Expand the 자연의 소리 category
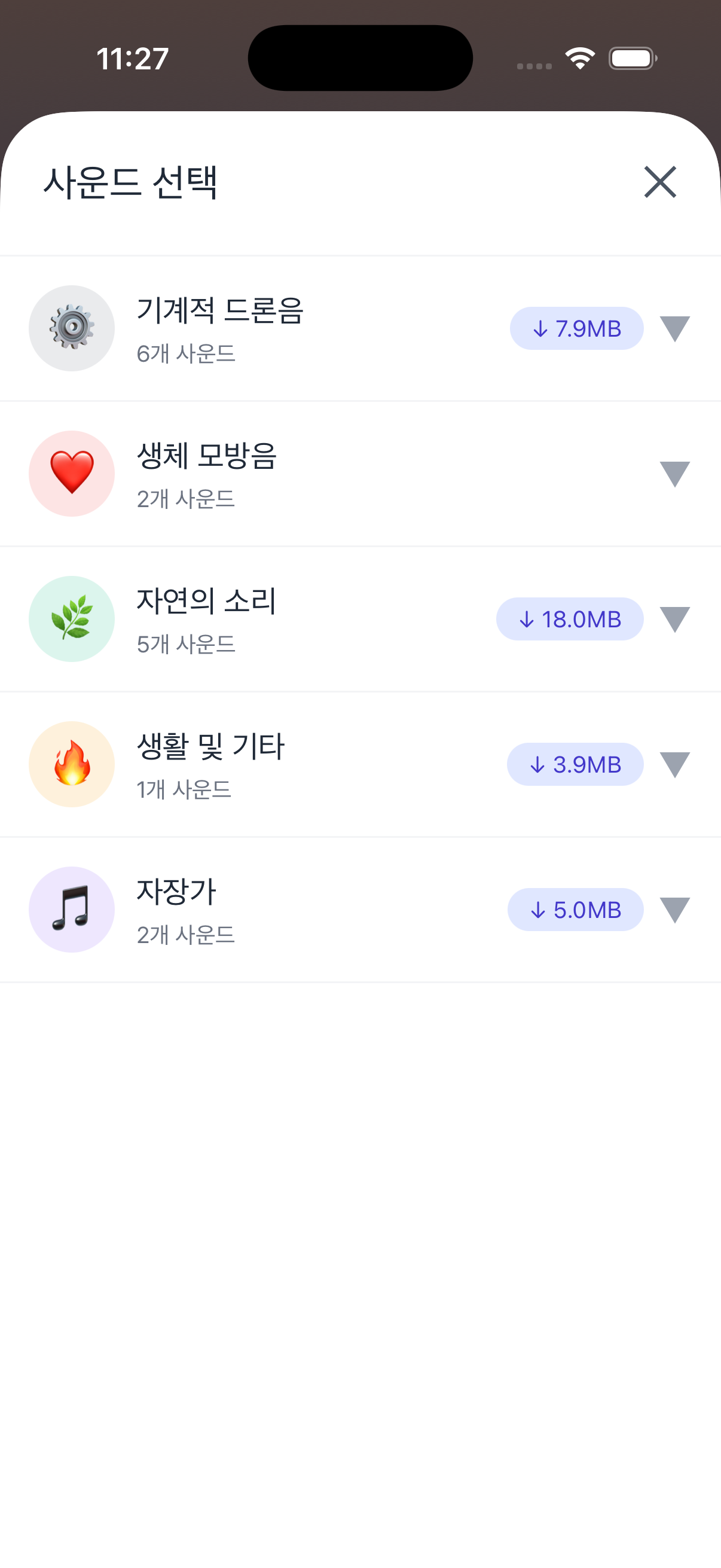 click(x=674, y=619)
